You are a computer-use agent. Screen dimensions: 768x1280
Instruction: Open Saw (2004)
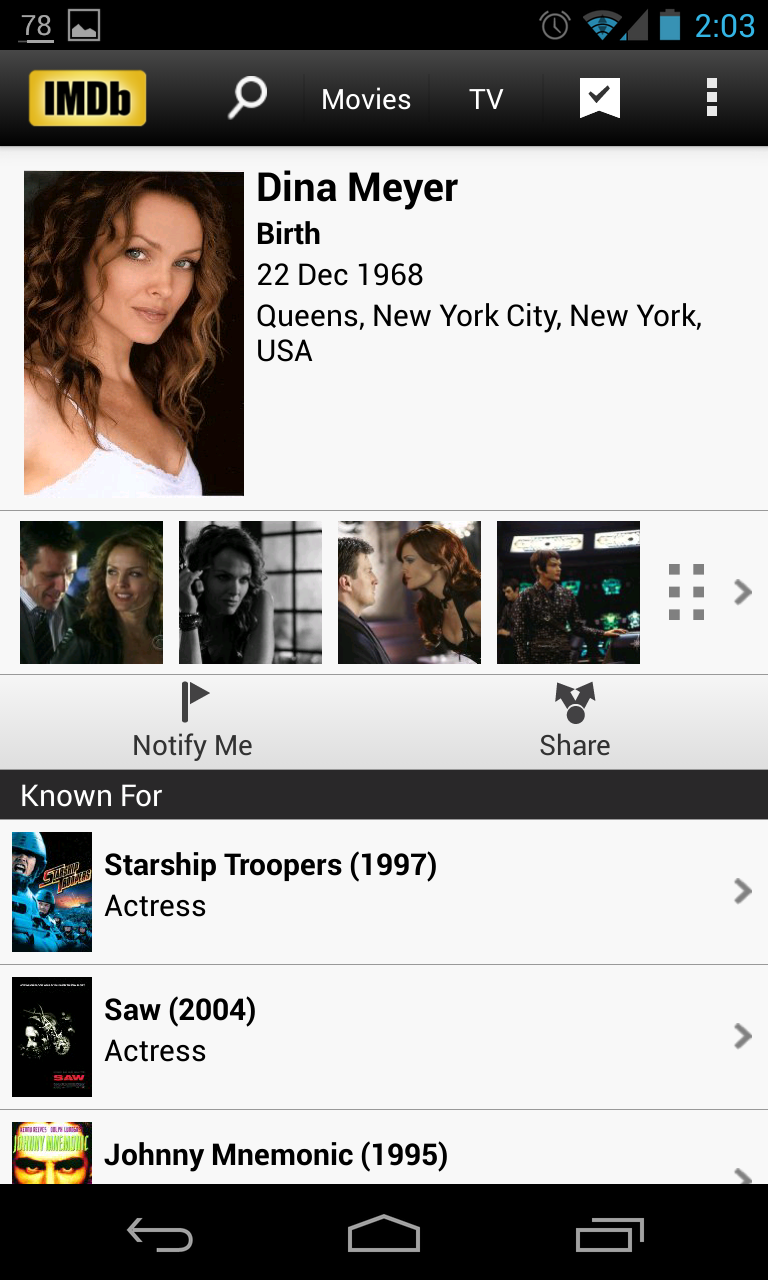[384, 1037]
